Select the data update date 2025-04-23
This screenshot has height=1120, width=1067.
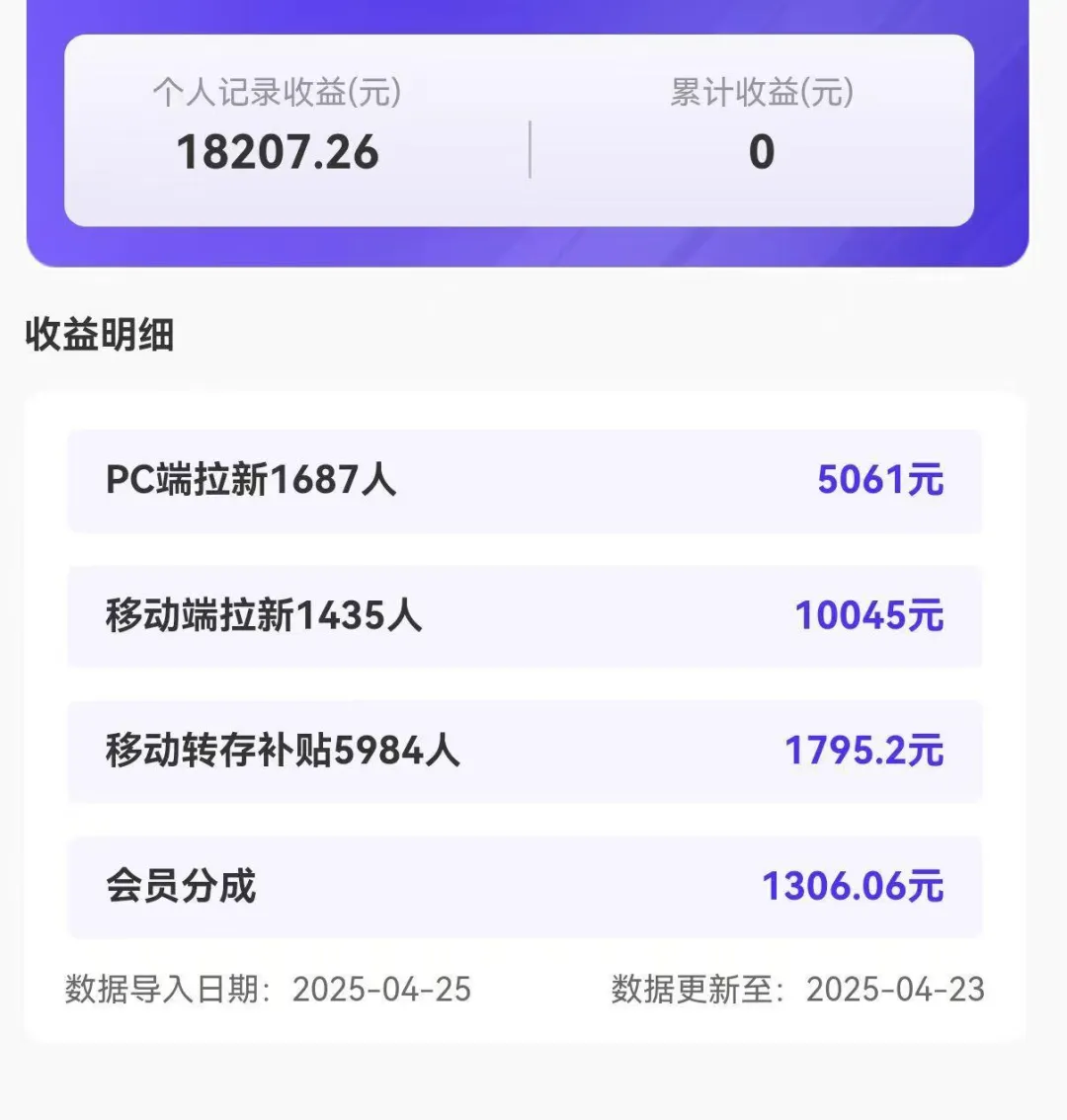pyautogui.click(x=895, y=989)
